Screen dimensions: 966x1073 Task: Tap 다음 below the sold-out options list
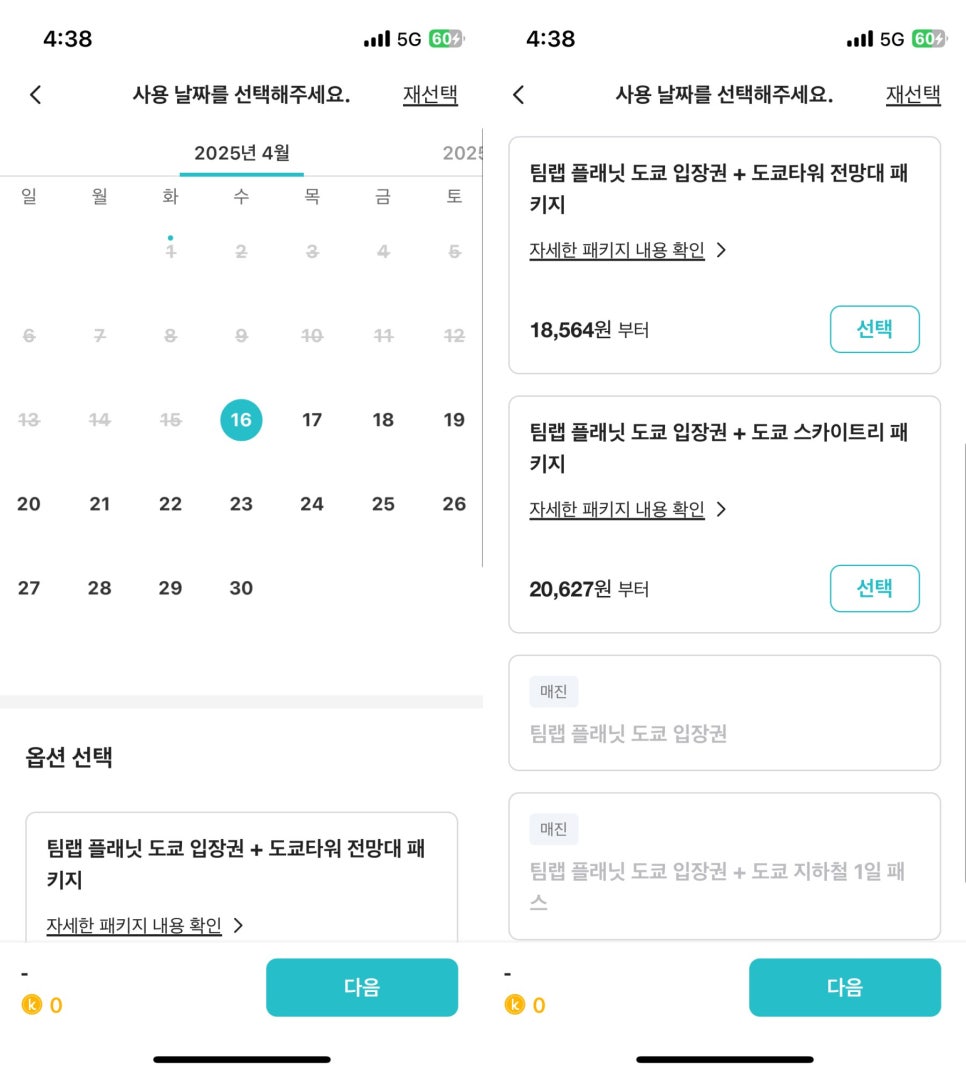point(845,987)
